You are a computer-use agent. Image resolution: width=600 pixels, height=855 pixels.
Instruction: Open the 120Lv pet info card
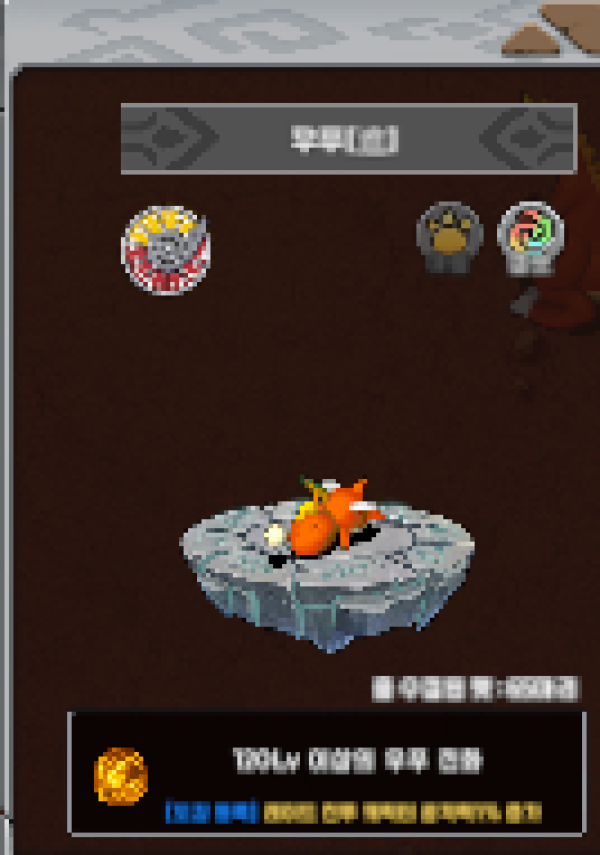(x=326, y=773)
